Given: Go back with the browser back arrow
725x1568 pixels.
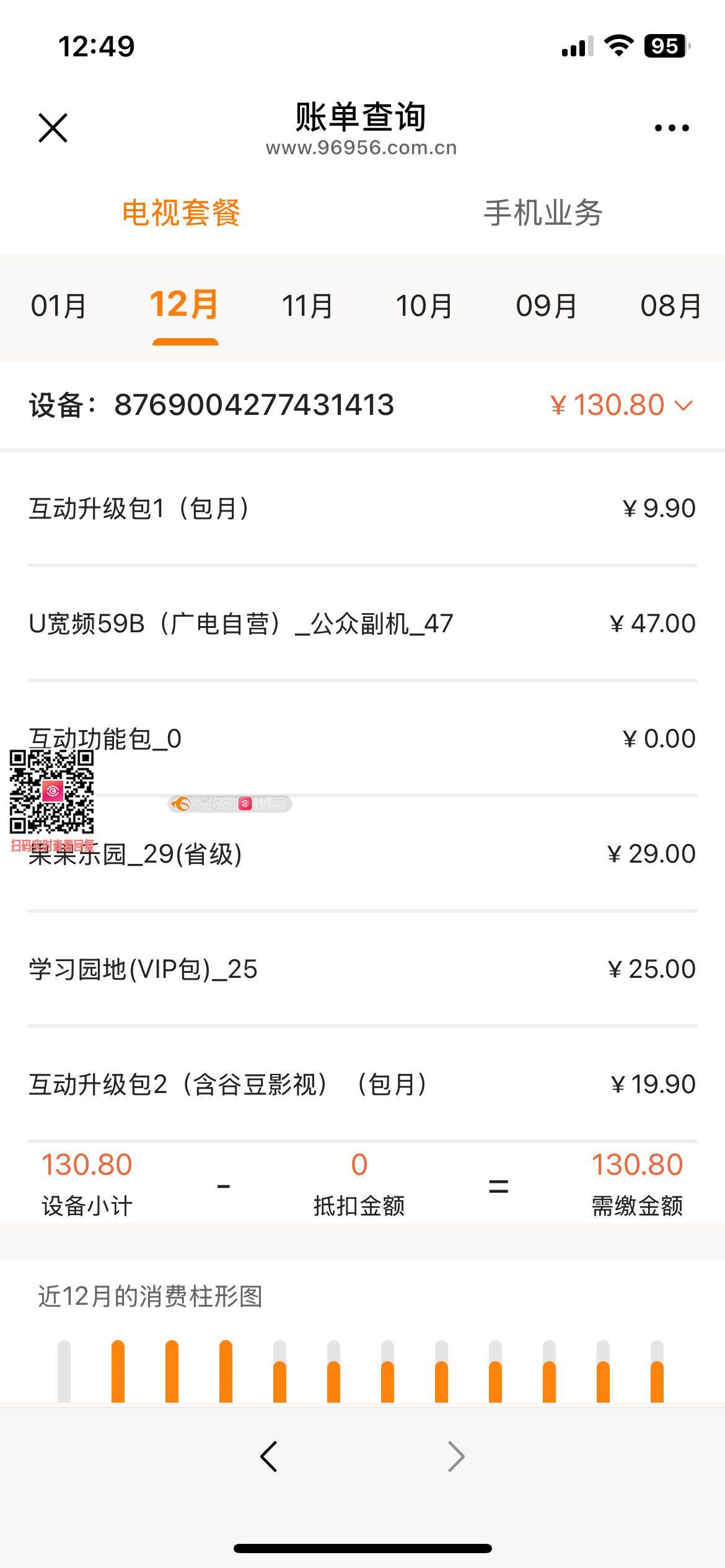Looking at the screenshot, I should click(269, 1456).
